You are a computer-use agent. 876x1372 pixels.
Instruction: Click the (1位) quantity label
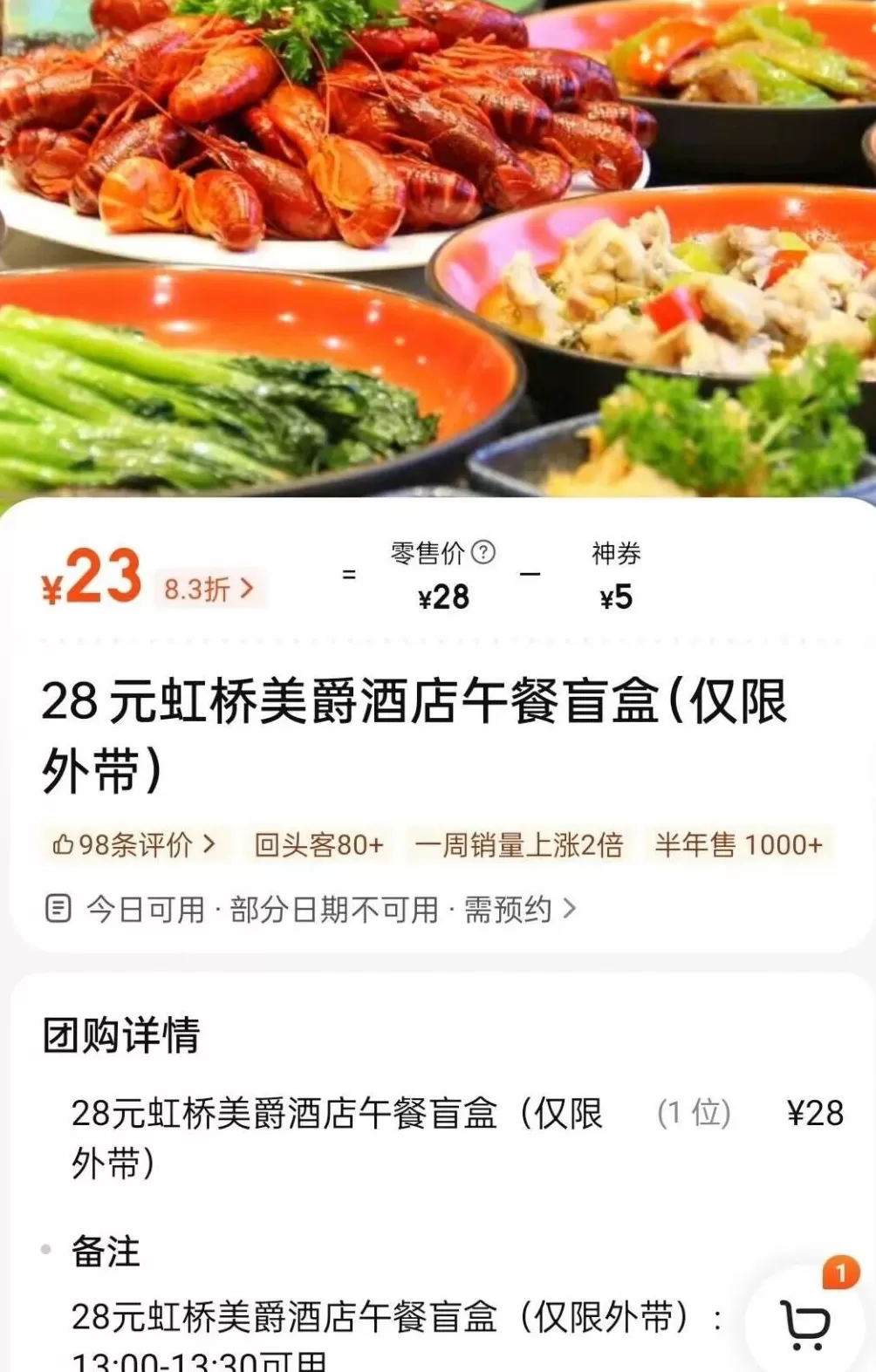(694, 1112)
